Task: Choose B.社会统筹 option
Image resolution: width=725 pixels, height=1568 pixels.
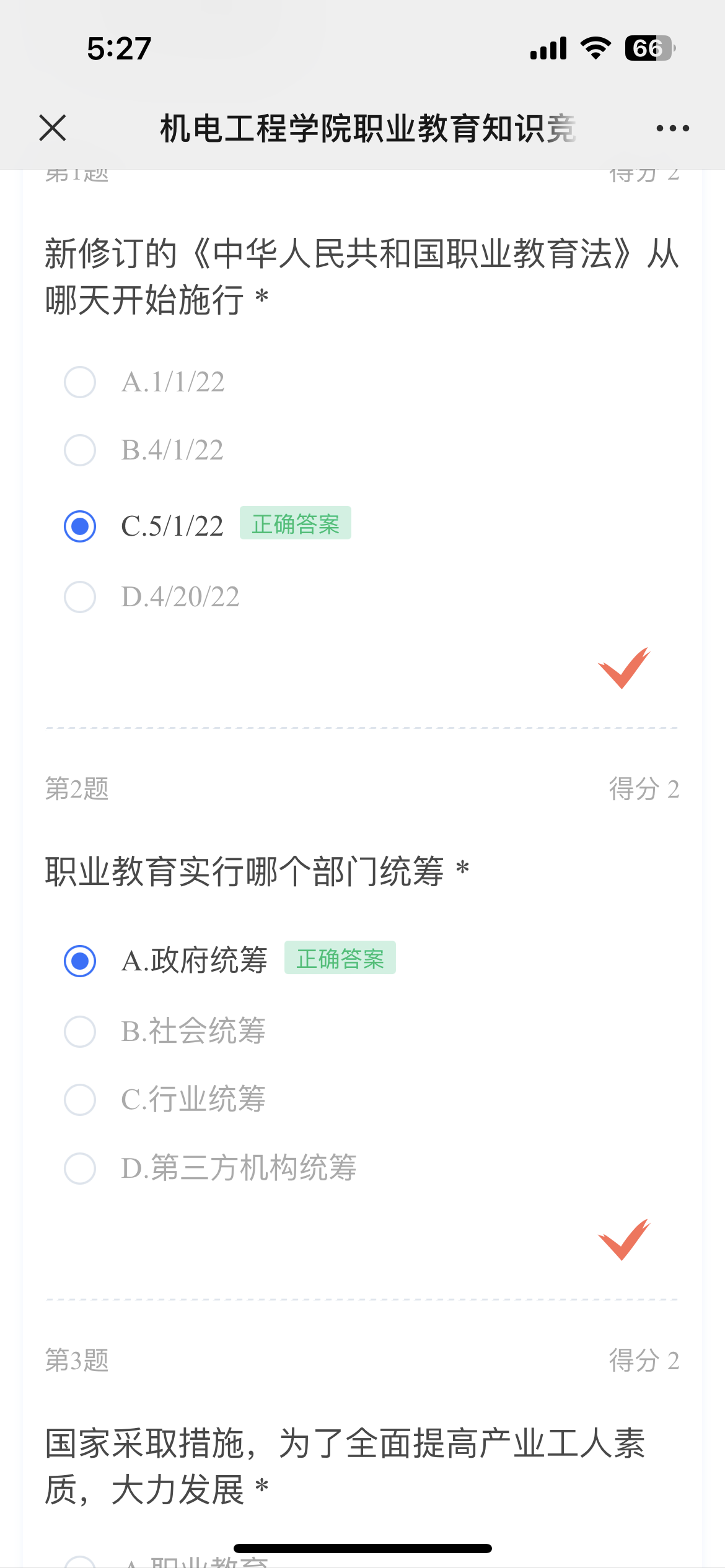Action: 80,1032
